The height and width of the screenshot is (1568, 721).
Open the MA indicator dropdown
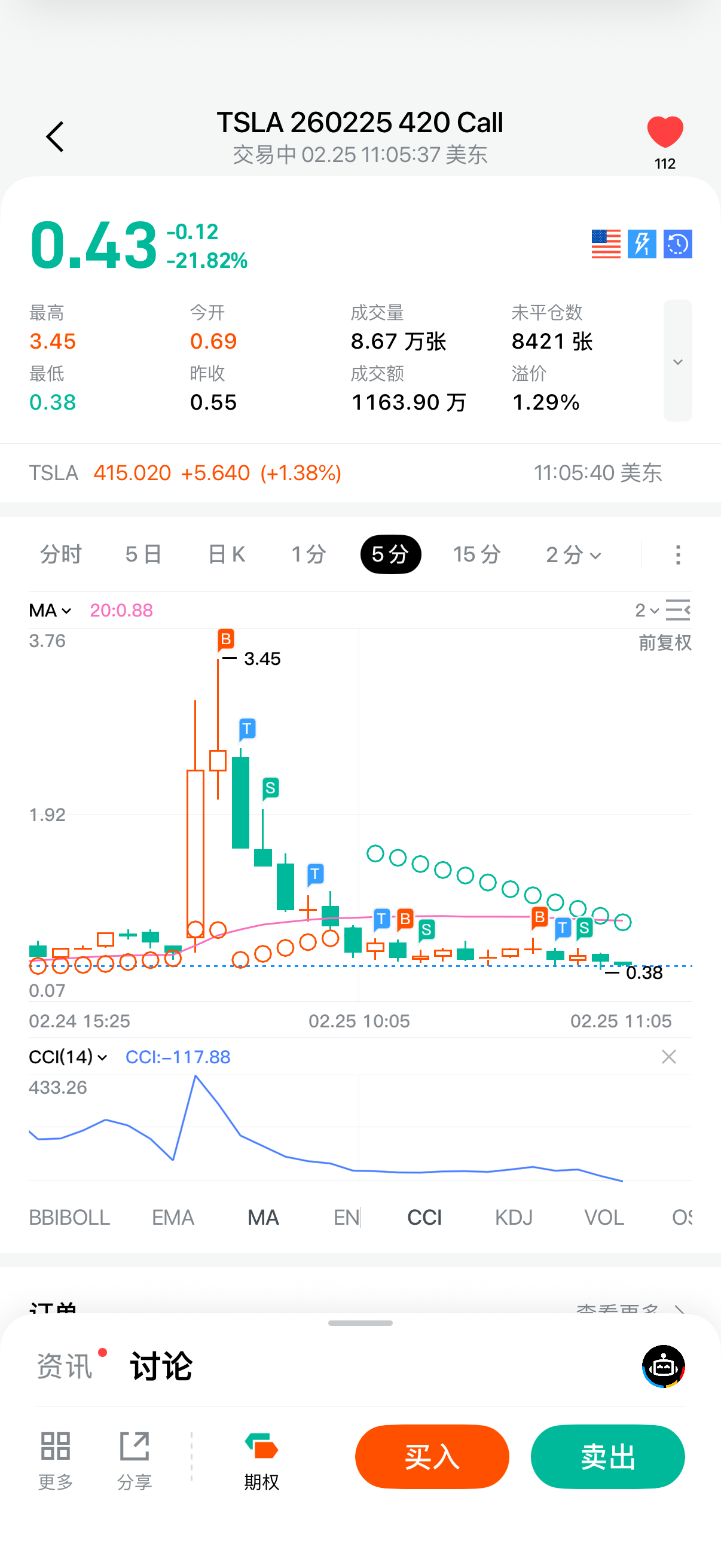point(50,611)
